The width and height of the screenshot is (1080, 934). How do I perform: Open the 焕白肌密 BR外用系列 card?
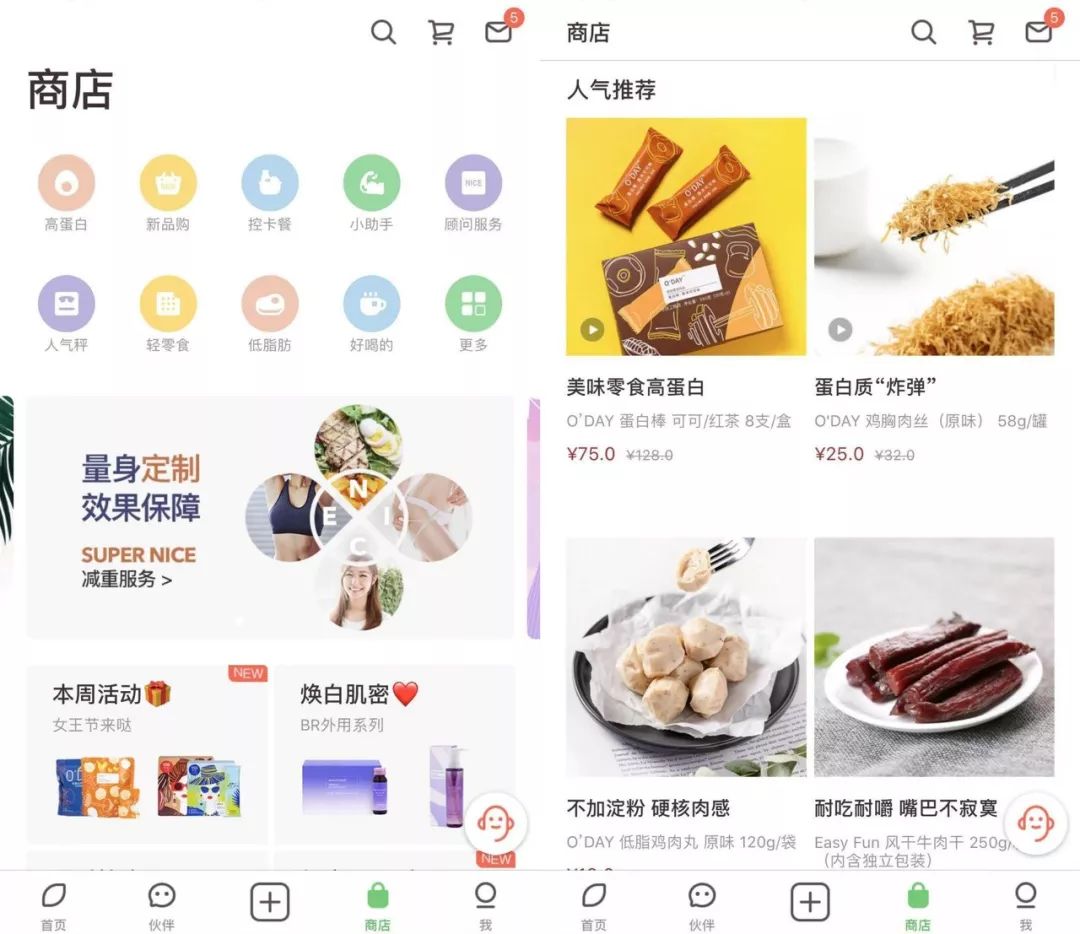(394, 754)
